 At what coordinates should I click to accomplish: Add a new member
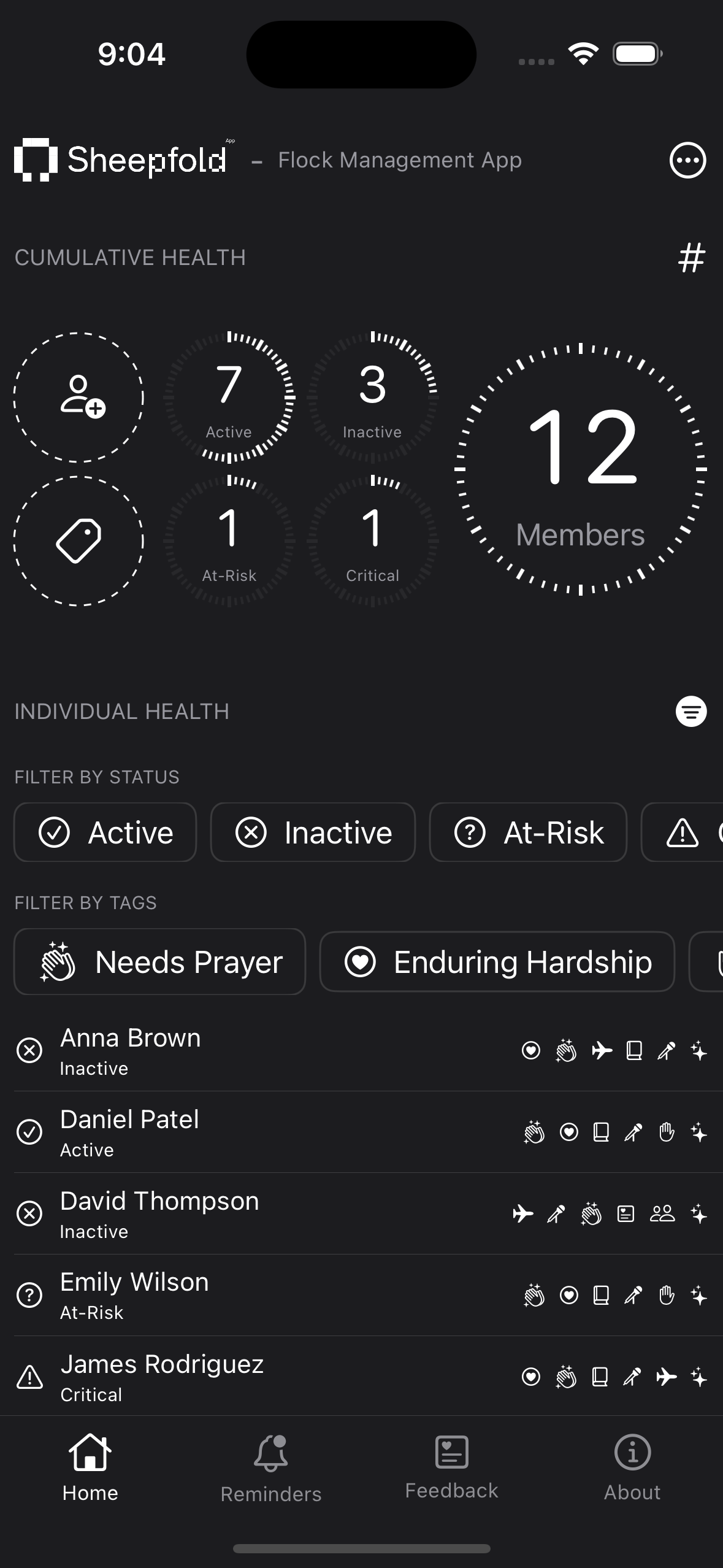(x=78, y=398)
